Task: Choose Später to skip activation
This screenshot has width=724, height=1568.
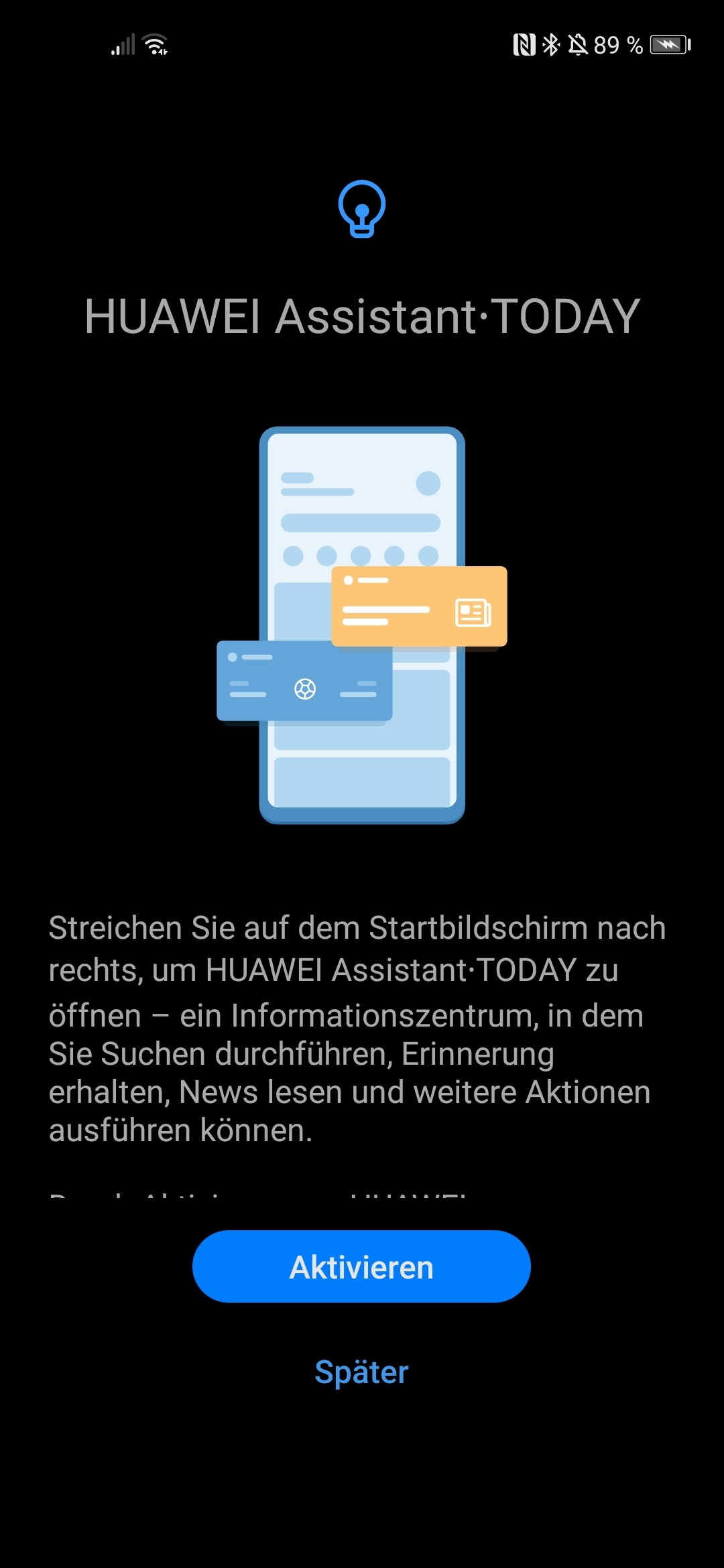Action: click(361, 1372)
